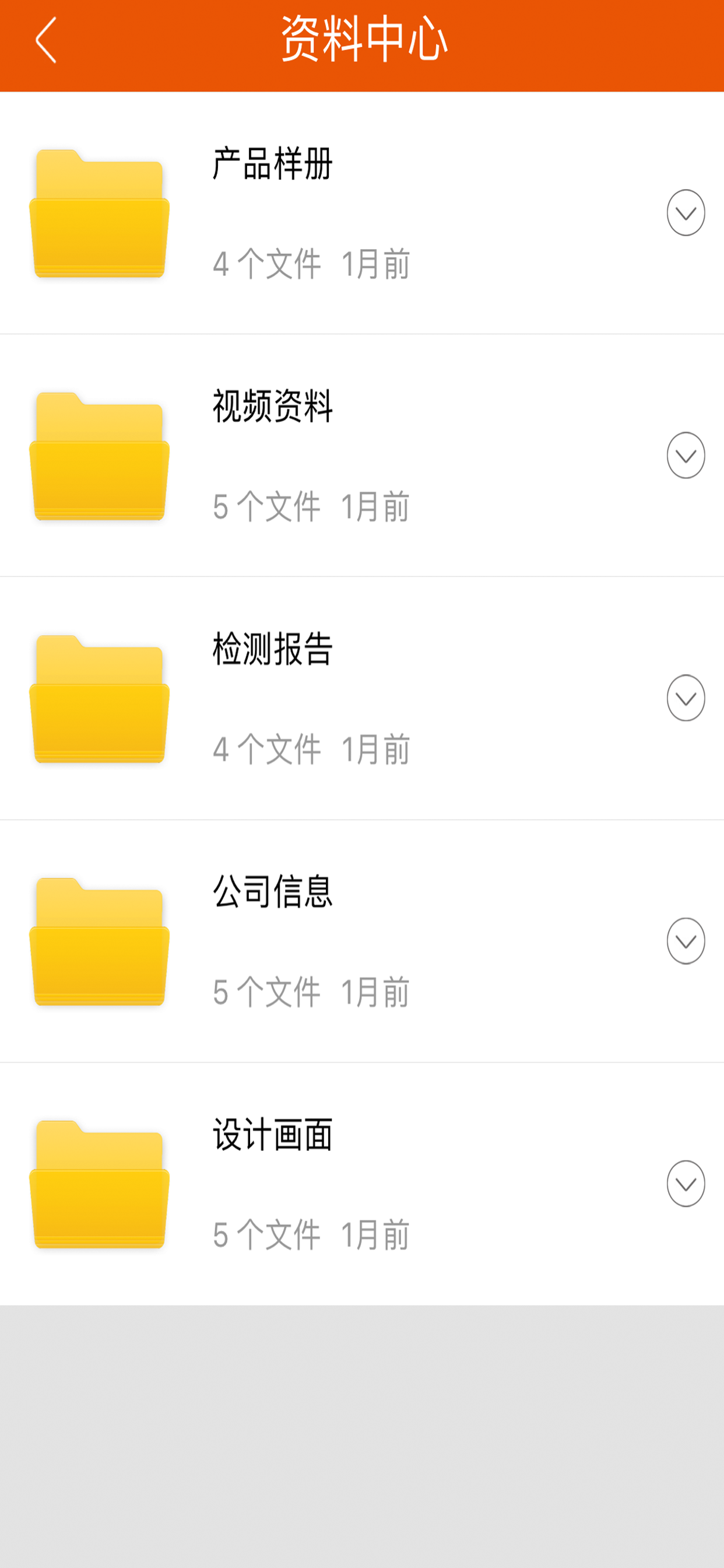Expand options for 检测报告
The image size is (724, 1568).
click(686, 698)
